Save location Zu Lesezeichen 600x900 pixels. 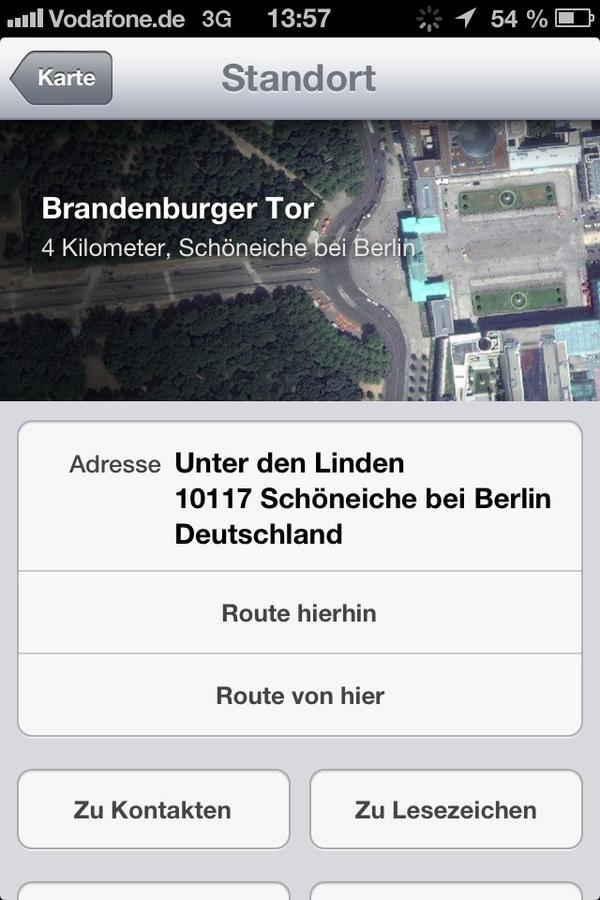(x=445, y=809)
